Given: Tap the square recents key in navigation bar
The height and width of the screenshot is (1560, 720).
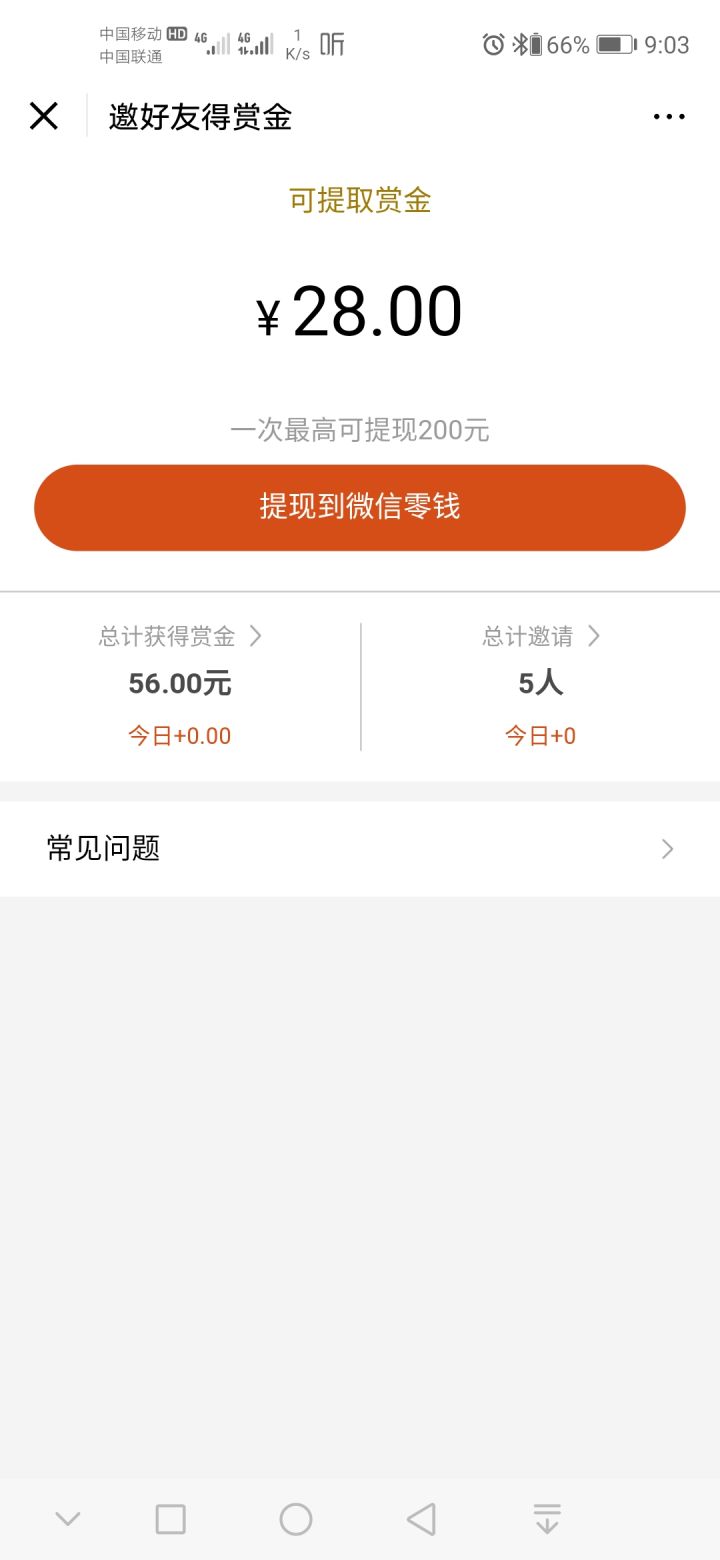Looking at the screenshot, I should pos(170,1518).
